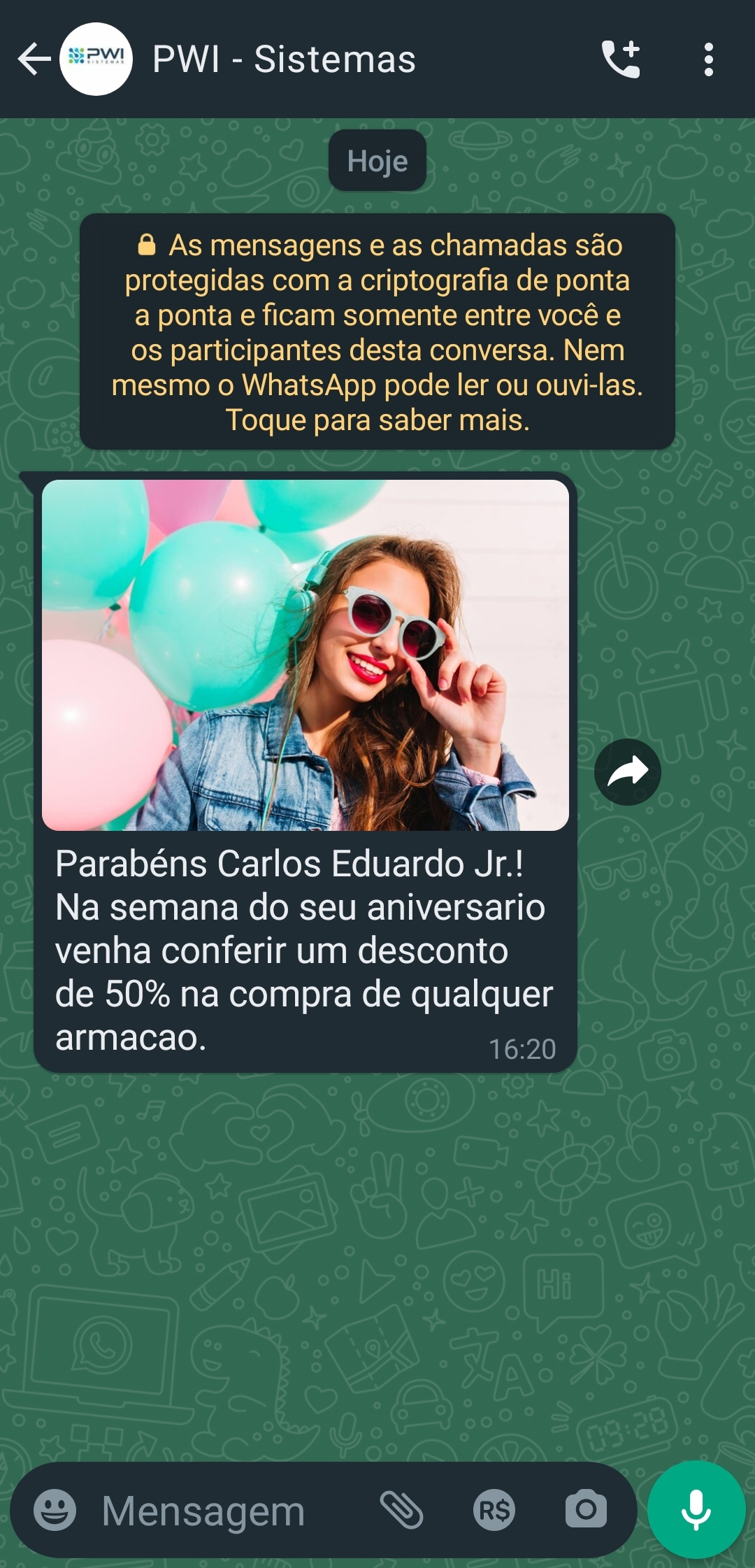Start a call with PWI - Sistemas
Image resolution: width=755 pixels, height=1568 pixels.
tap(621, 59)
